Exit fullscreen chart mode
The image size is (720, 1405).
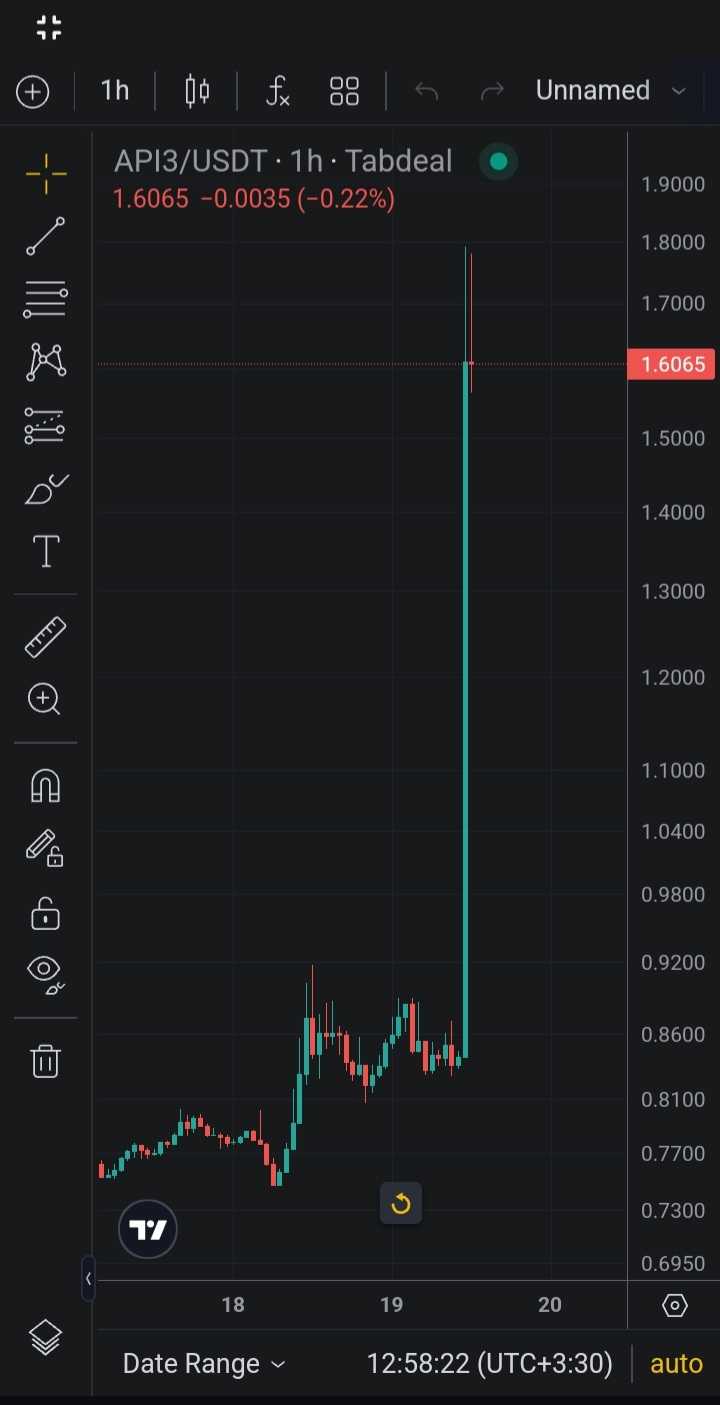[48, 28]
